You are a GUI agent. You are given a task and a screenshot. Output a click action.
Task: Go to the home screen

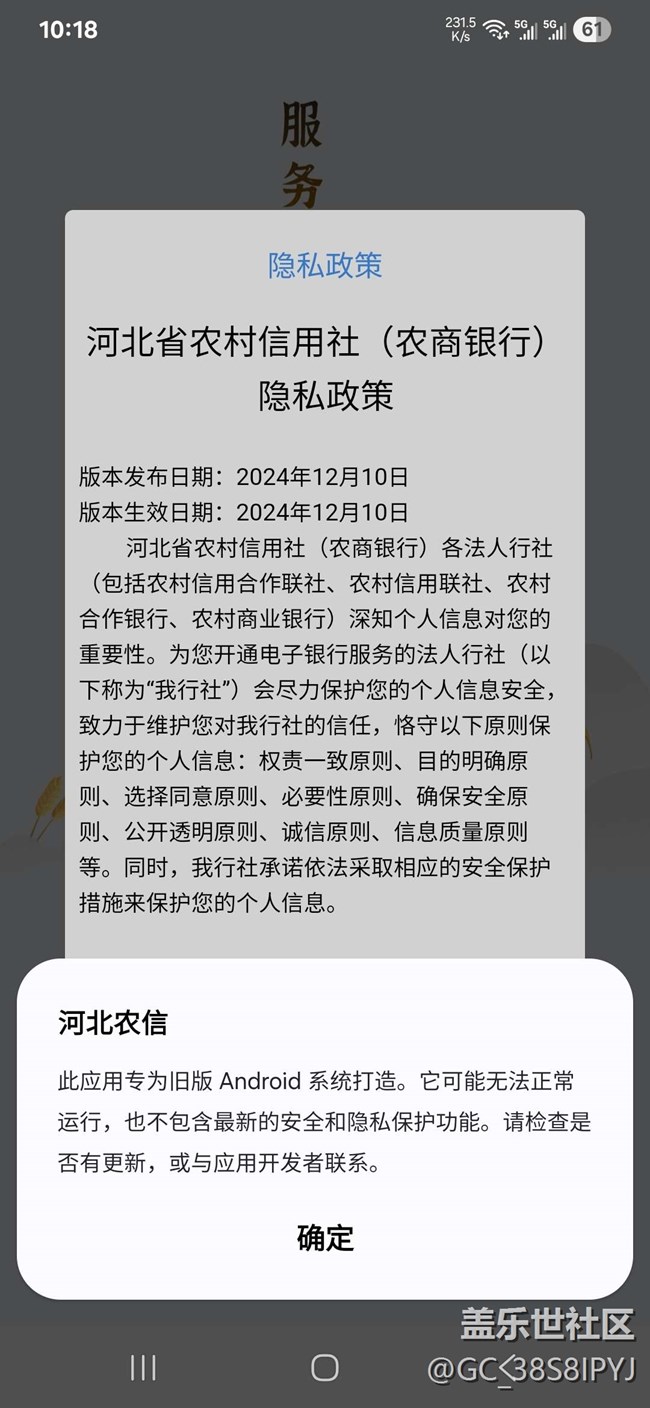pos(325,1368)
